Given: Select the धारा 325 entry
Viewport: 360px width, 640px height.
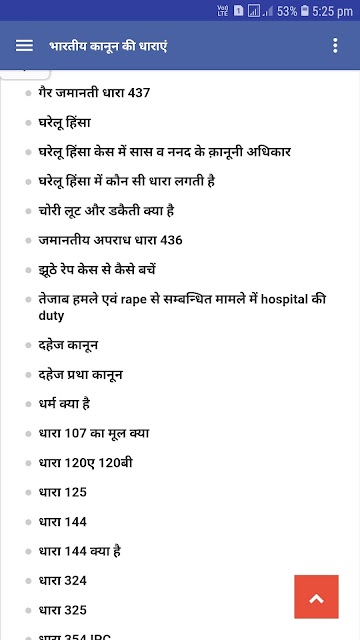Looking at the screenshot, I should [x=62, y=610].
